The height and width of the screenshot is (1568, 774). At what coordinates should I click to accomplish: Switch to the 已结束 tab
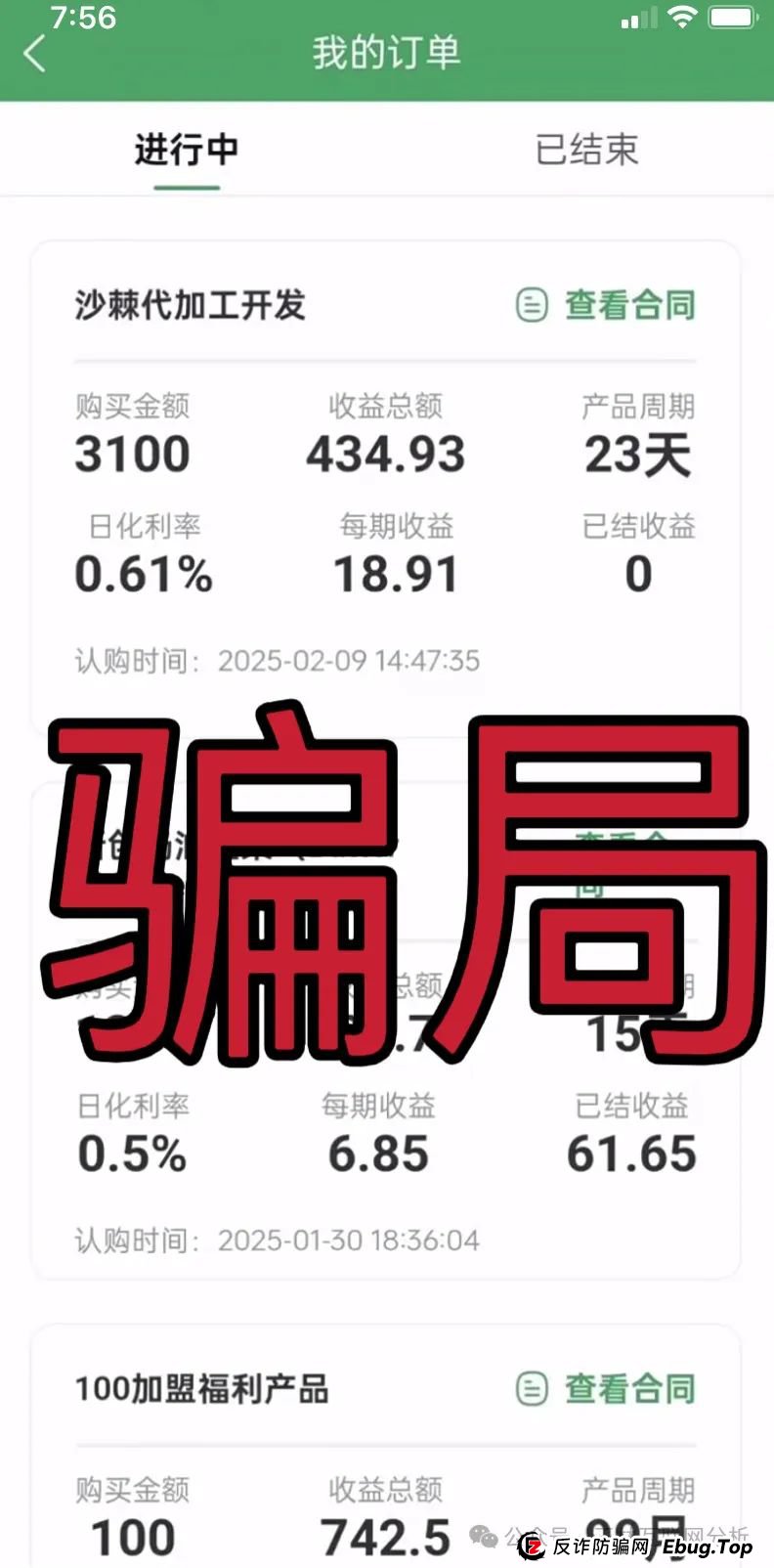tap(585, 150)
